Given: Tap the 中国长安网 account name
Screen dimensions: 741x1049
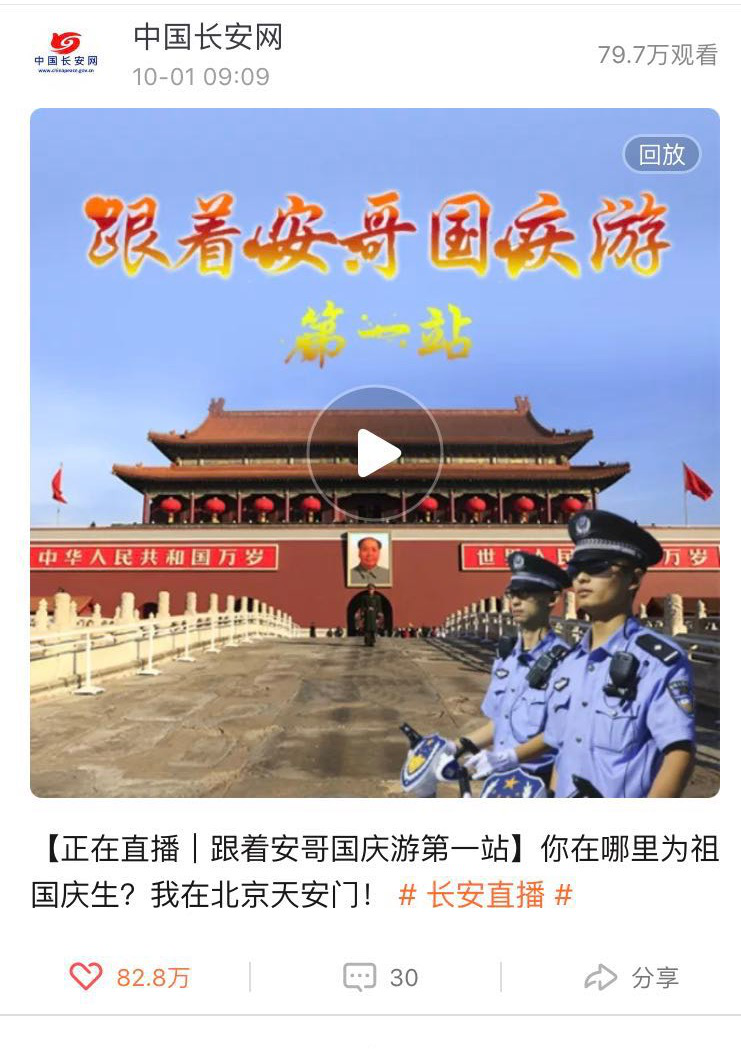Looking at the screenshot, I should [208, 38].
